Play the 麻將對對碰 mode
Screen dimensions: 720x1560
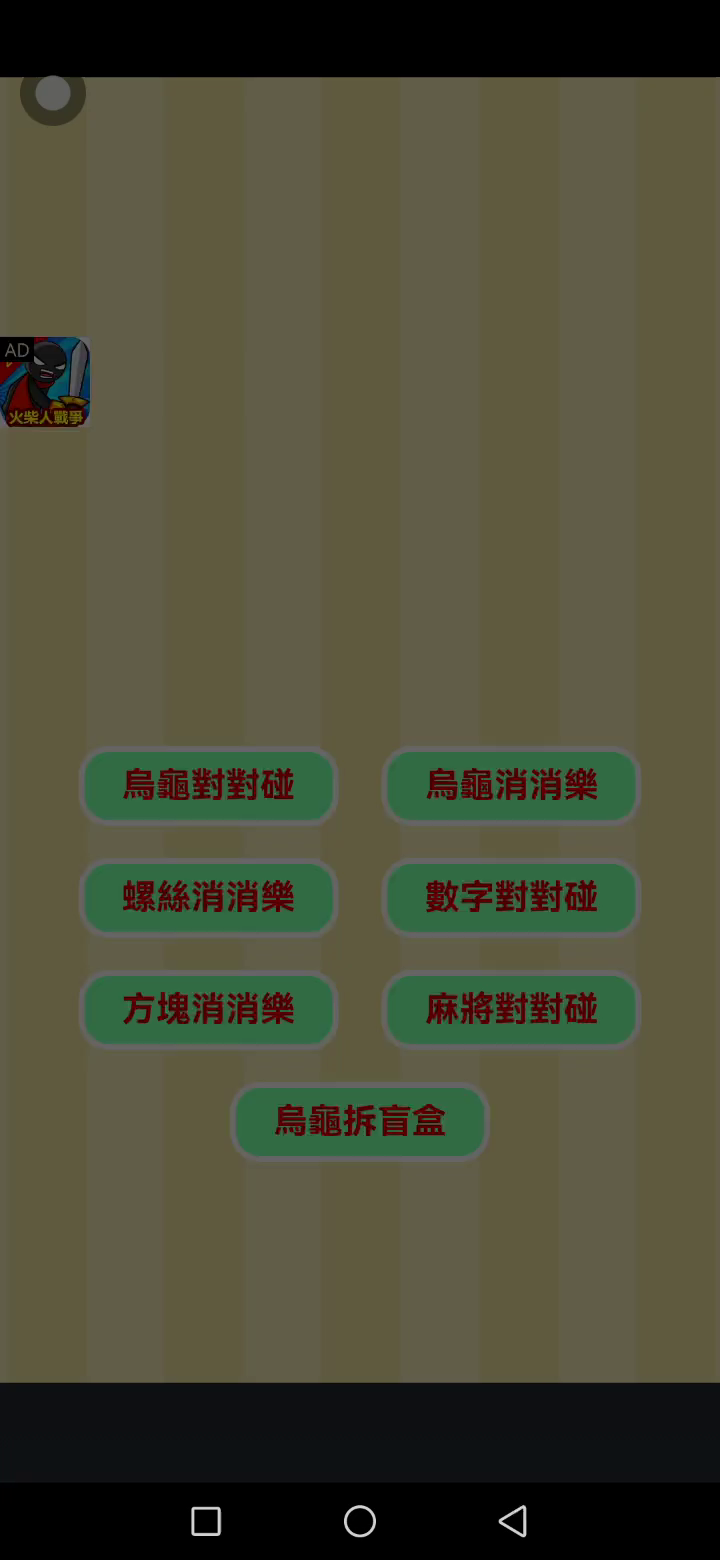[x=511, y=1010]
